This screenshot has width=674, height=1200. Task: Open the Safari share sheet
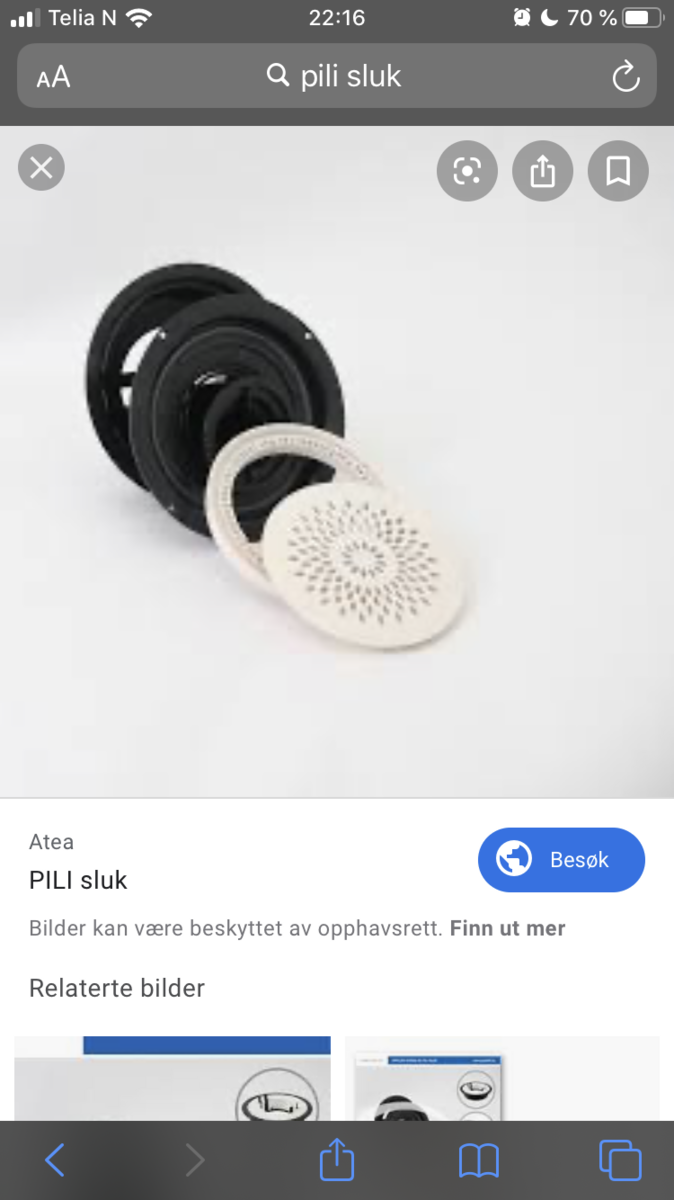coord(337,1160)
